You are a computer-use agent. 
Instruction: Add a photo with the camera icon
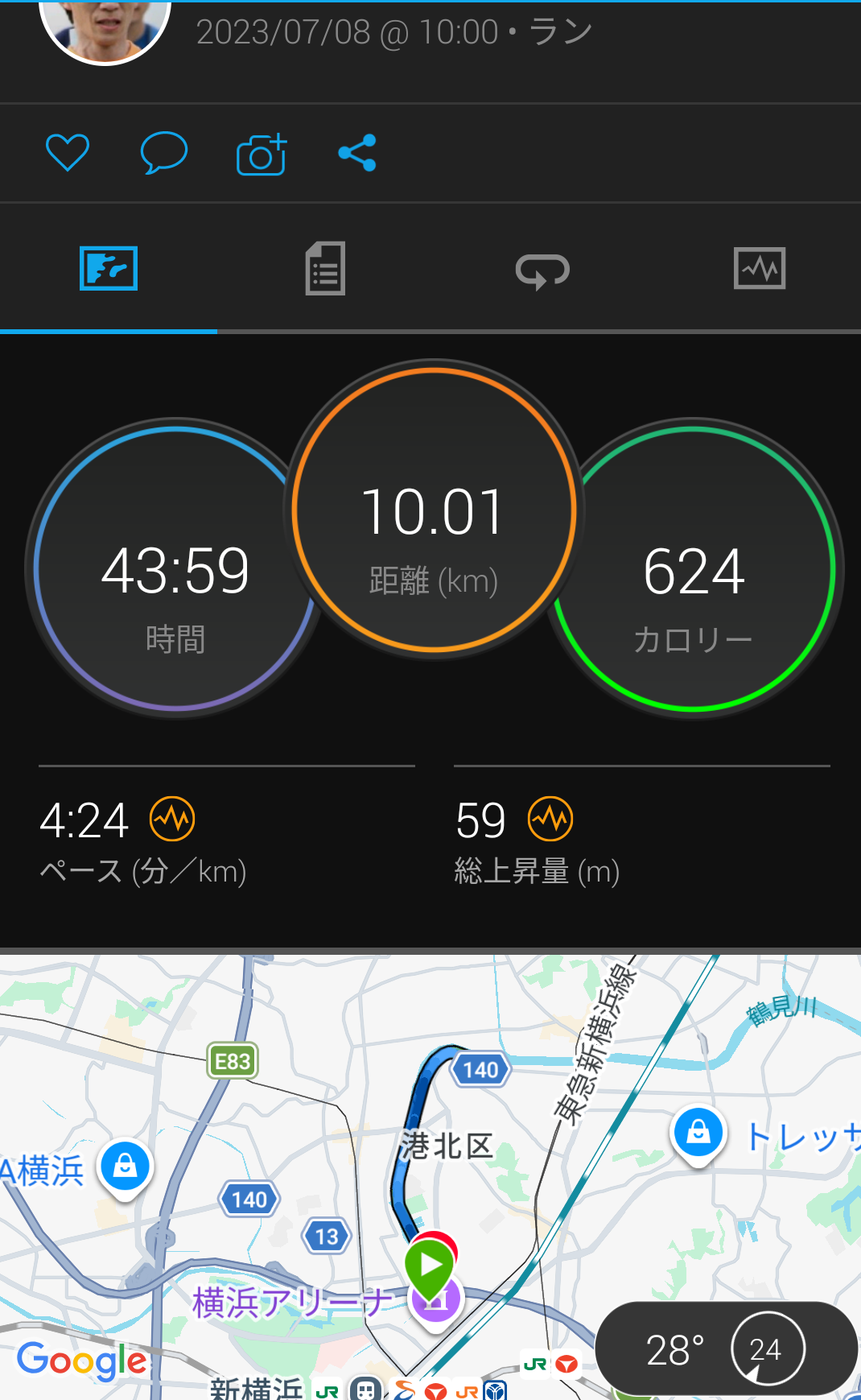tap(262, 154)
